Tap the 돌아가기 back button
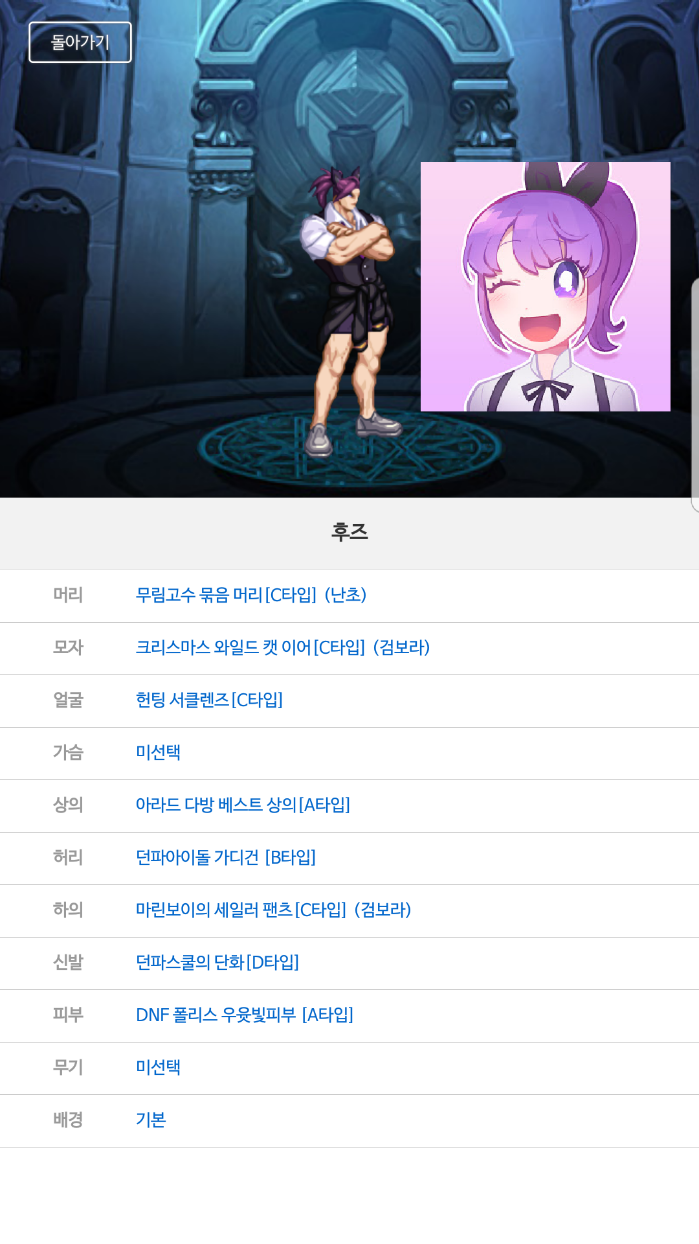The width and height of the screenshot is (699, 1244). [80, 42]
